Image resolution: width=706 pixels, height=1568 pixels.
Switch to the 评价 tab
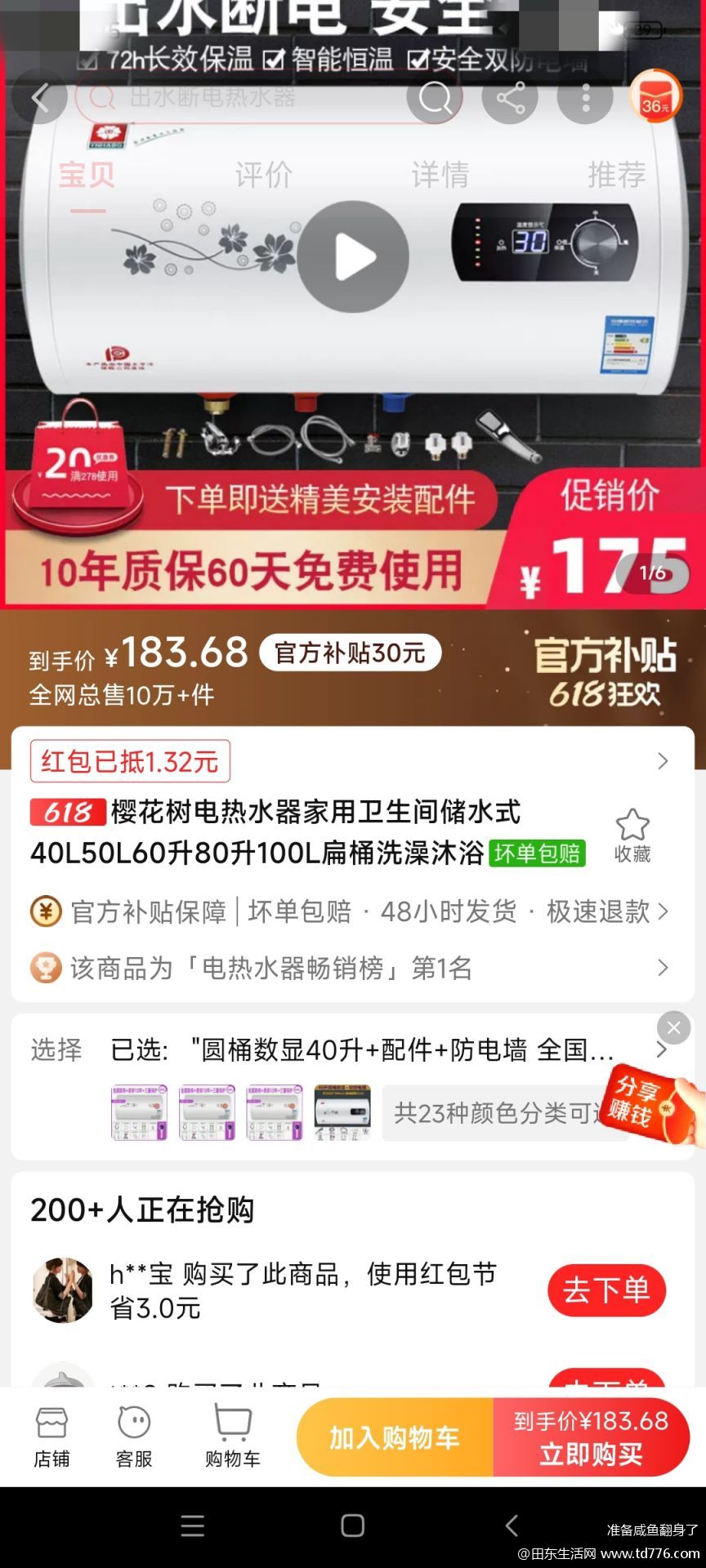pyautogui.click(x=264, y=174)
